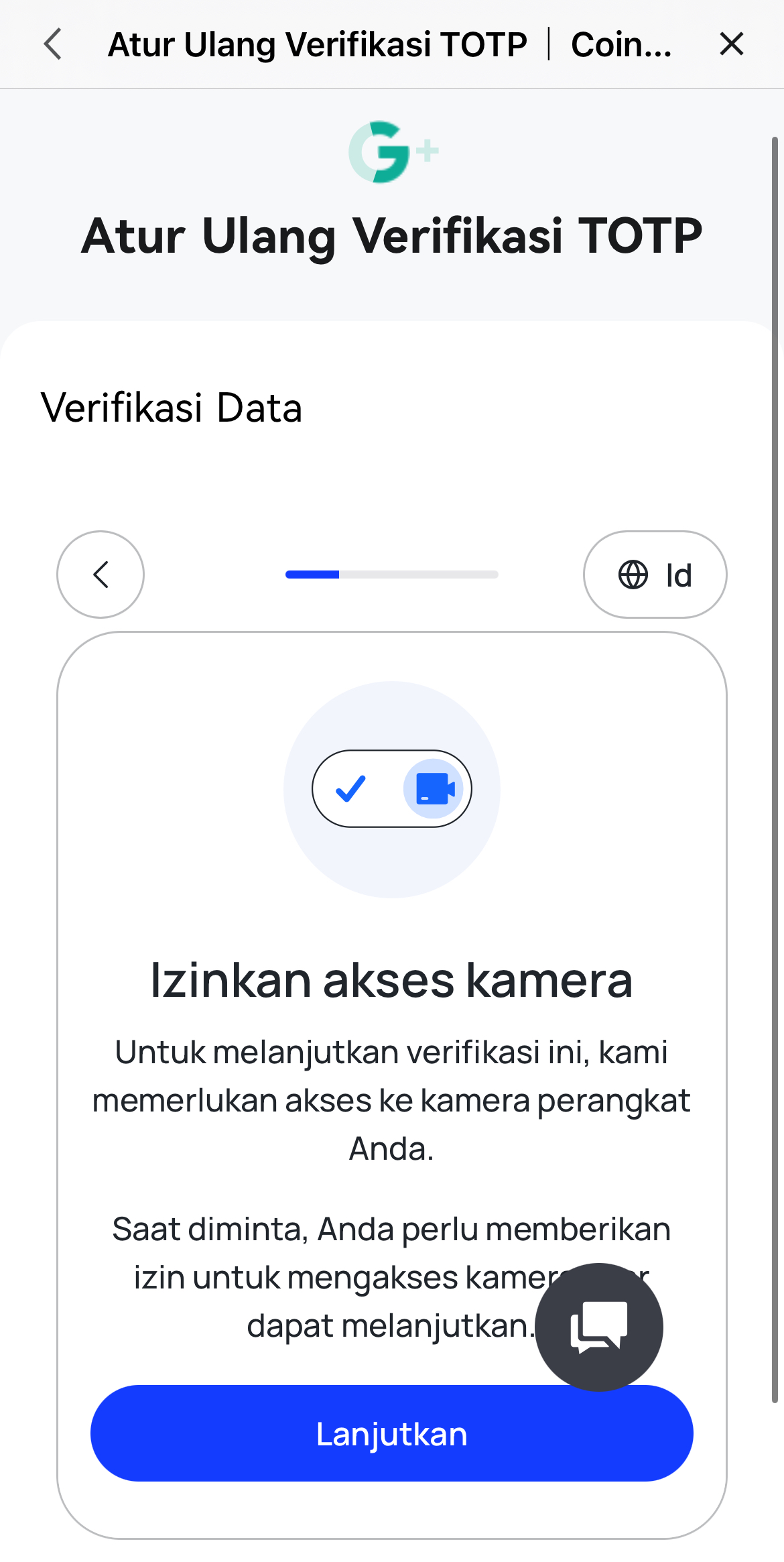Open the Id language selector
Viewport: 784px width, 1562px height.
pyautogui.click(x=655, y=575)
